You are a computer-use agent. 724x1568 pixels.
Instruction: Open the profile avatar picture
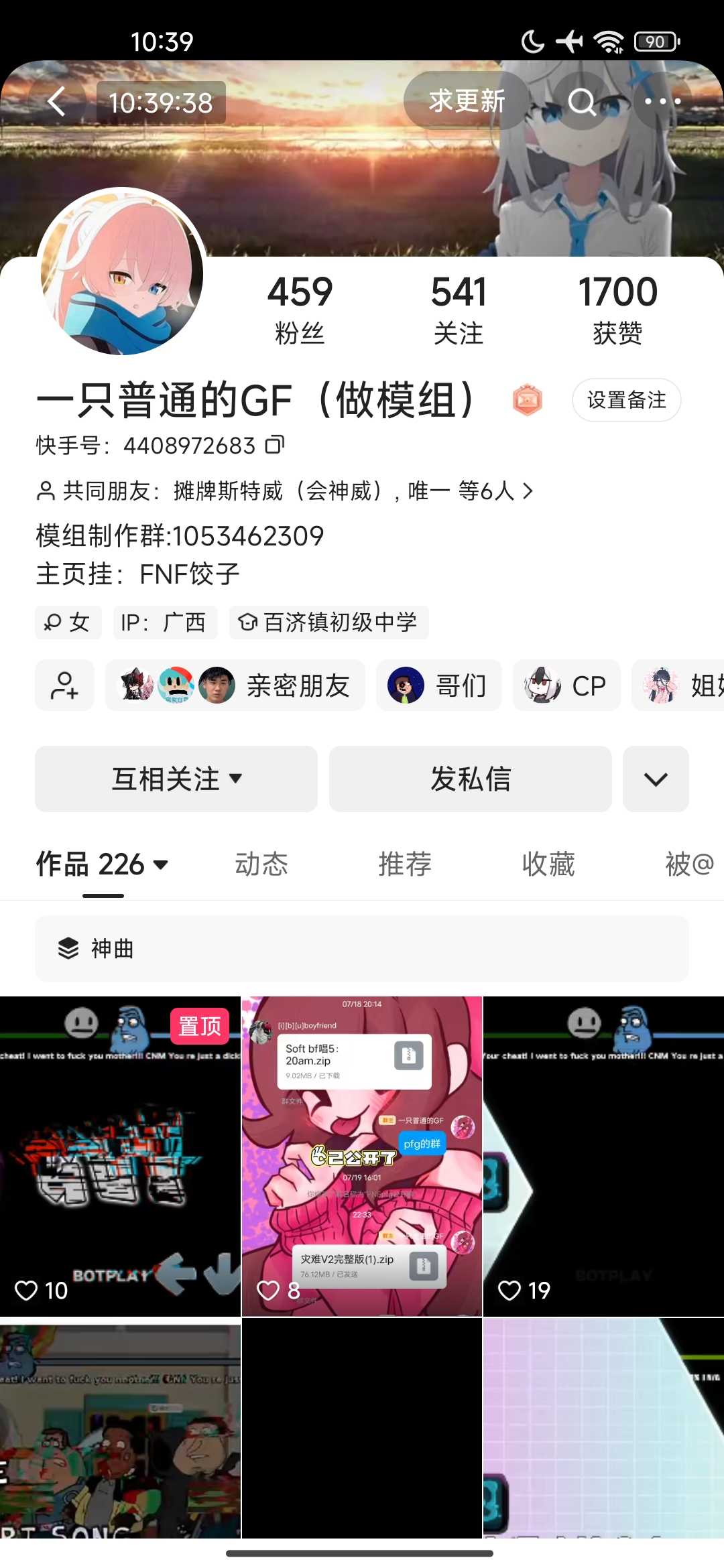122,271
